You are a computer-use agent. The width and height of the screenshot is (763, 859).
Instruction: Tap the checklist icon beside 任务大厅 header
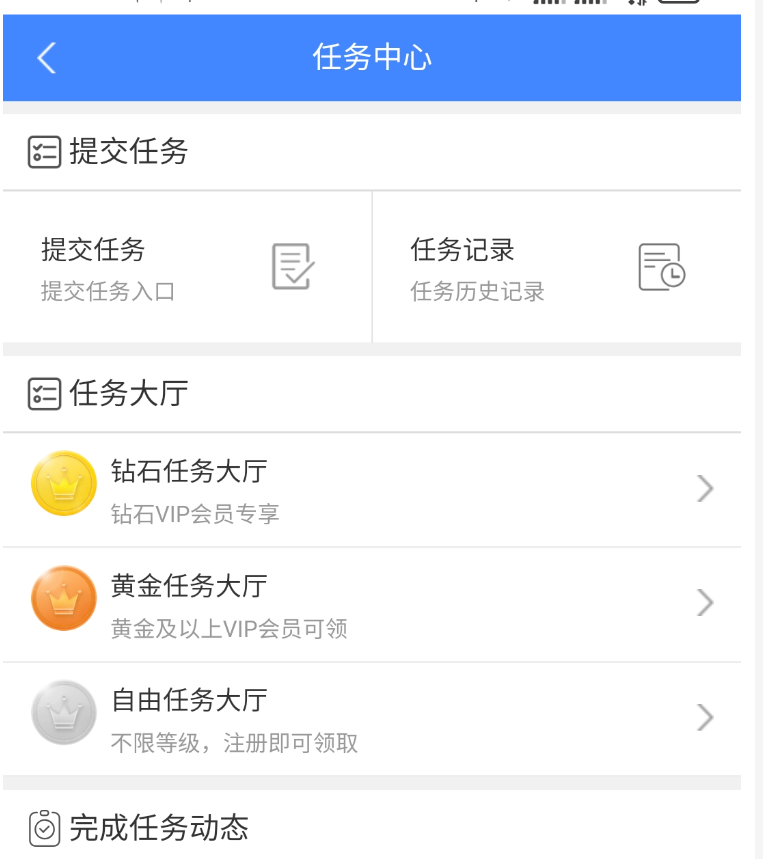(43, 393)
